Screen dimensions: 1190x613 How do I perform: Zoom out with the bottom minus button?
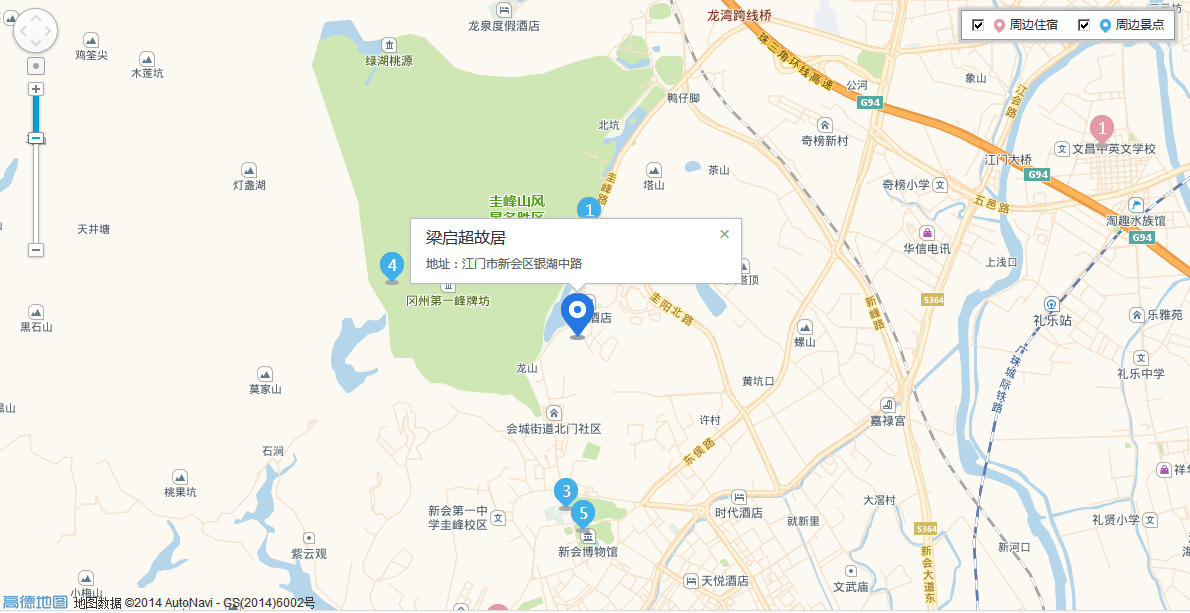(x=36, y=249)
